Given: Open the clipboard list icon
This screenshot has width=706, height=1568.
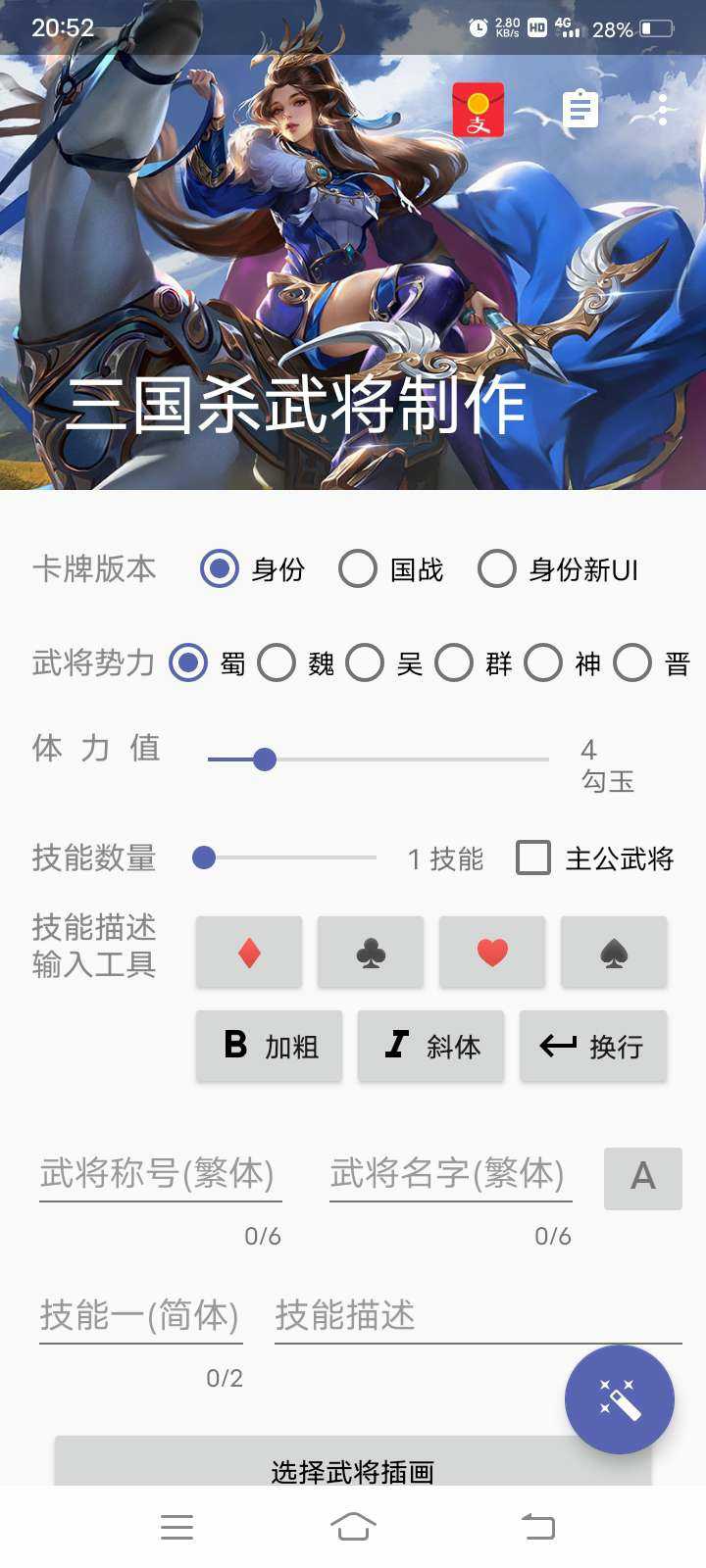Looking at the screenshot, I should tap(580, 109).
